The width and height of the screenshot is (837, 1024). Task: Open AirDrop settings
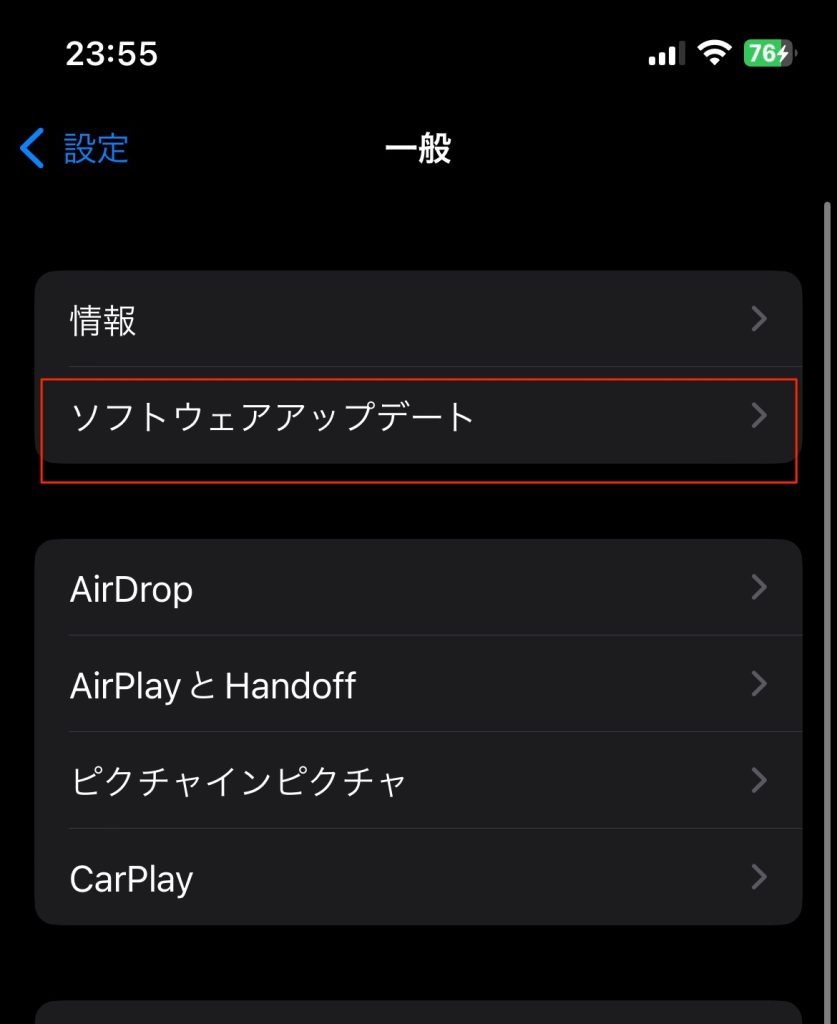pos(418,589)
